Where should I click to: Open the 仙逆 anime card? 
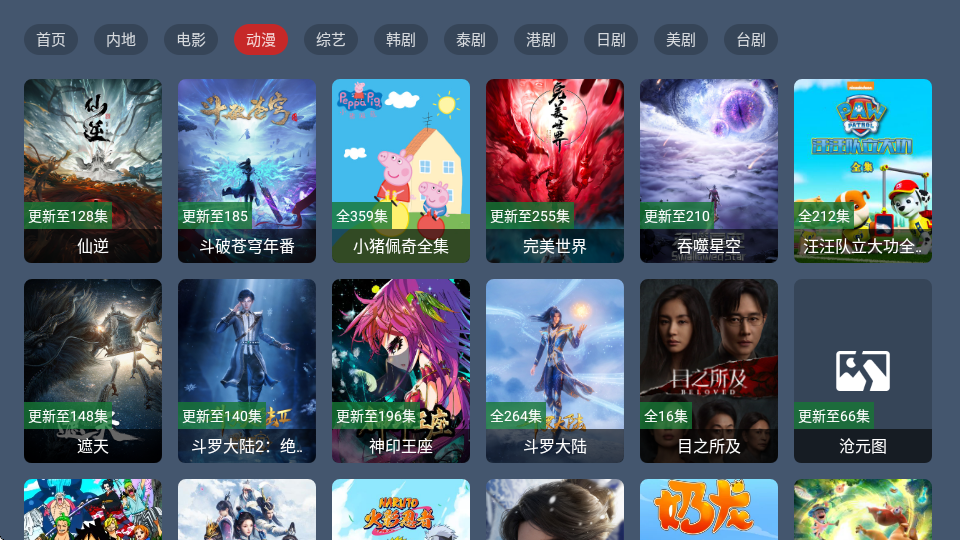(93, 170)
